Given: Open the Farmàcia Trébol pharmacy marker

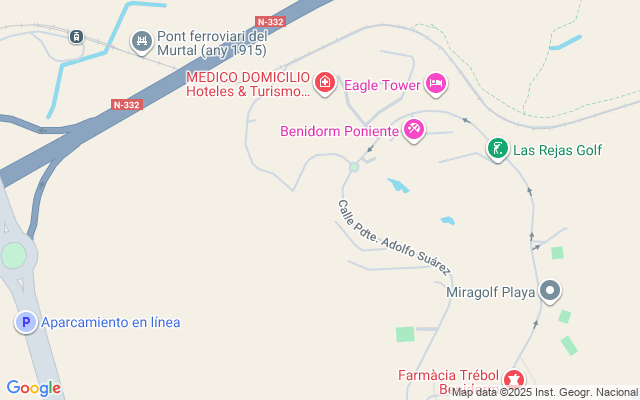Looking at the screenshot, I should click(514, 379).
